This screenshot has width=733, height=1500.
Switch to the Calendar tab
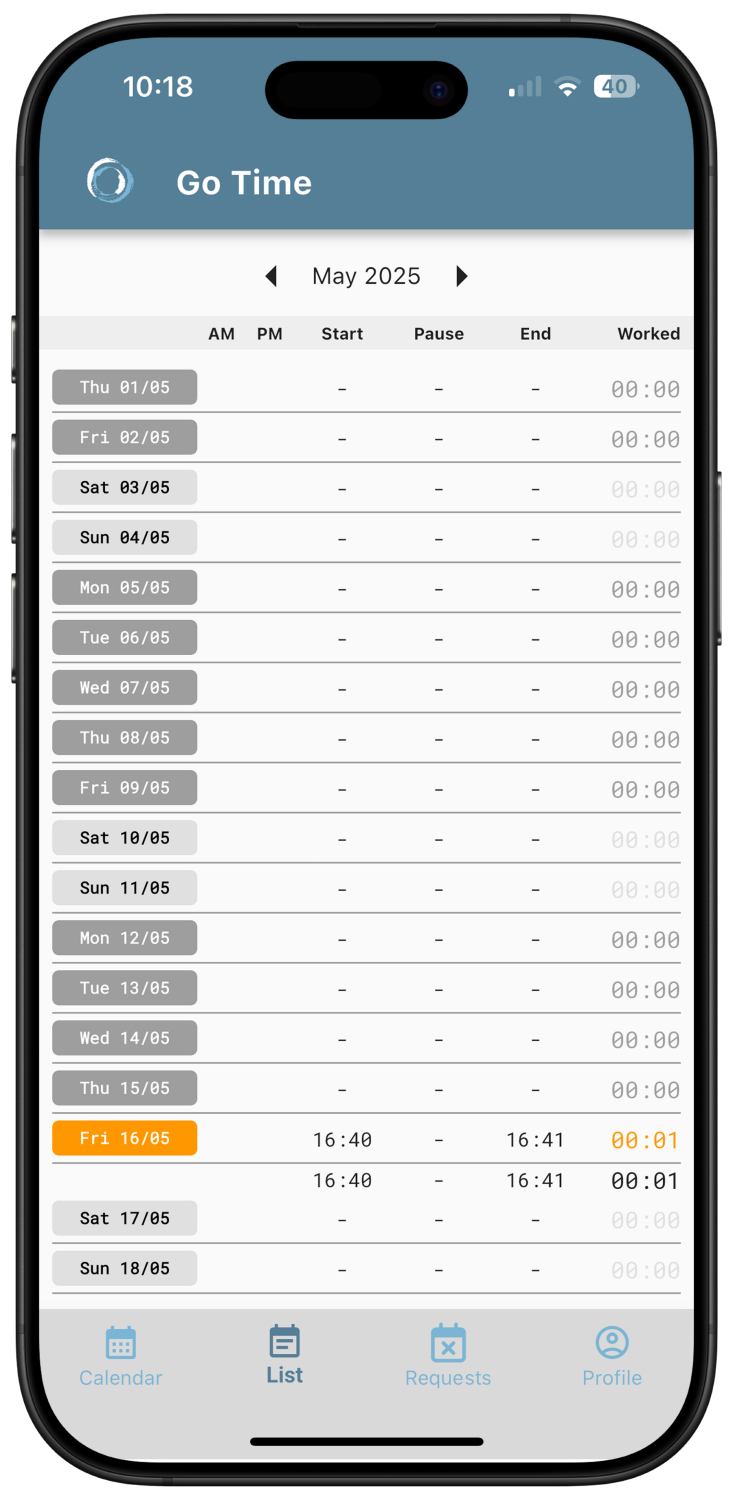[x=121, y=1356]
